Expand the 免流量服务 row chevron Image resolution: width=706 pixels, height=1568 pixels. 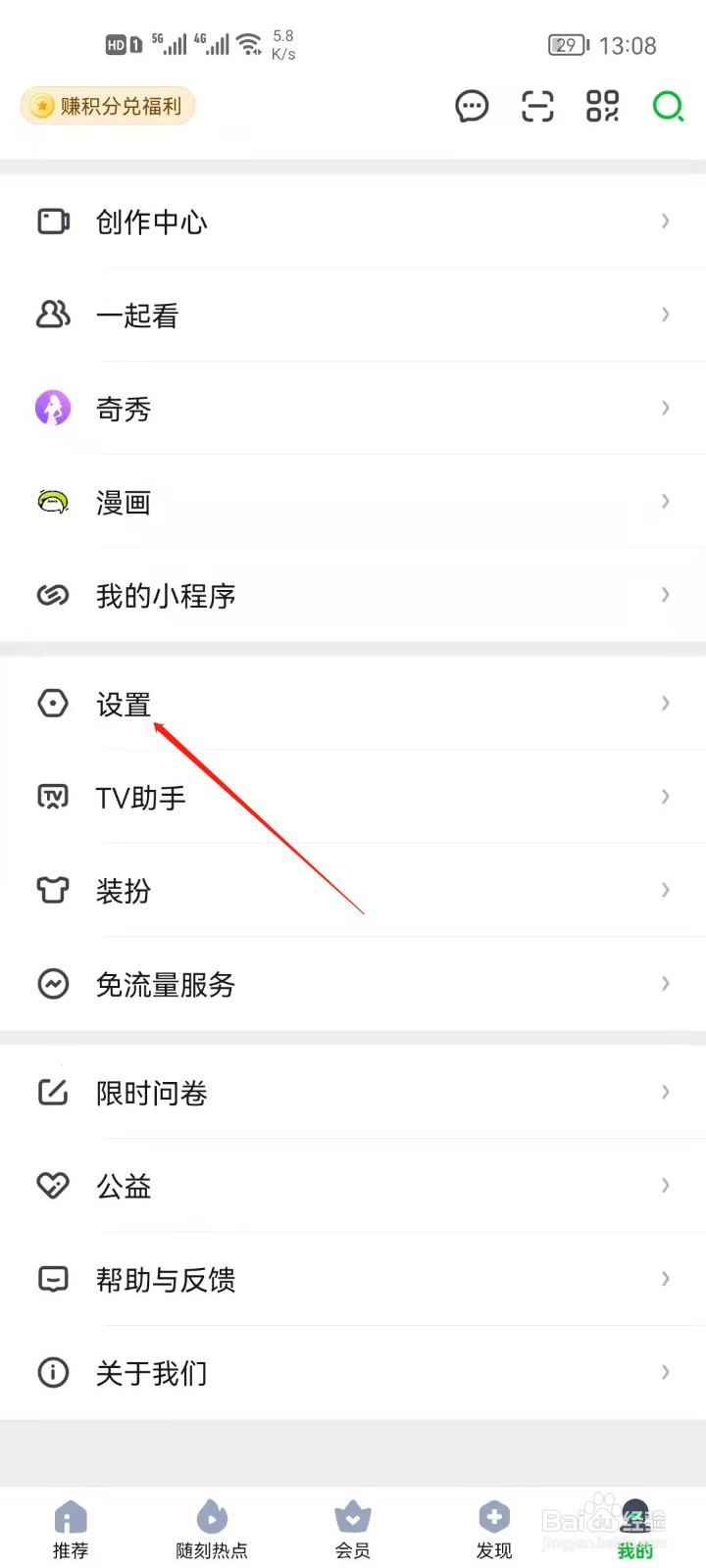tap(666, 984)
